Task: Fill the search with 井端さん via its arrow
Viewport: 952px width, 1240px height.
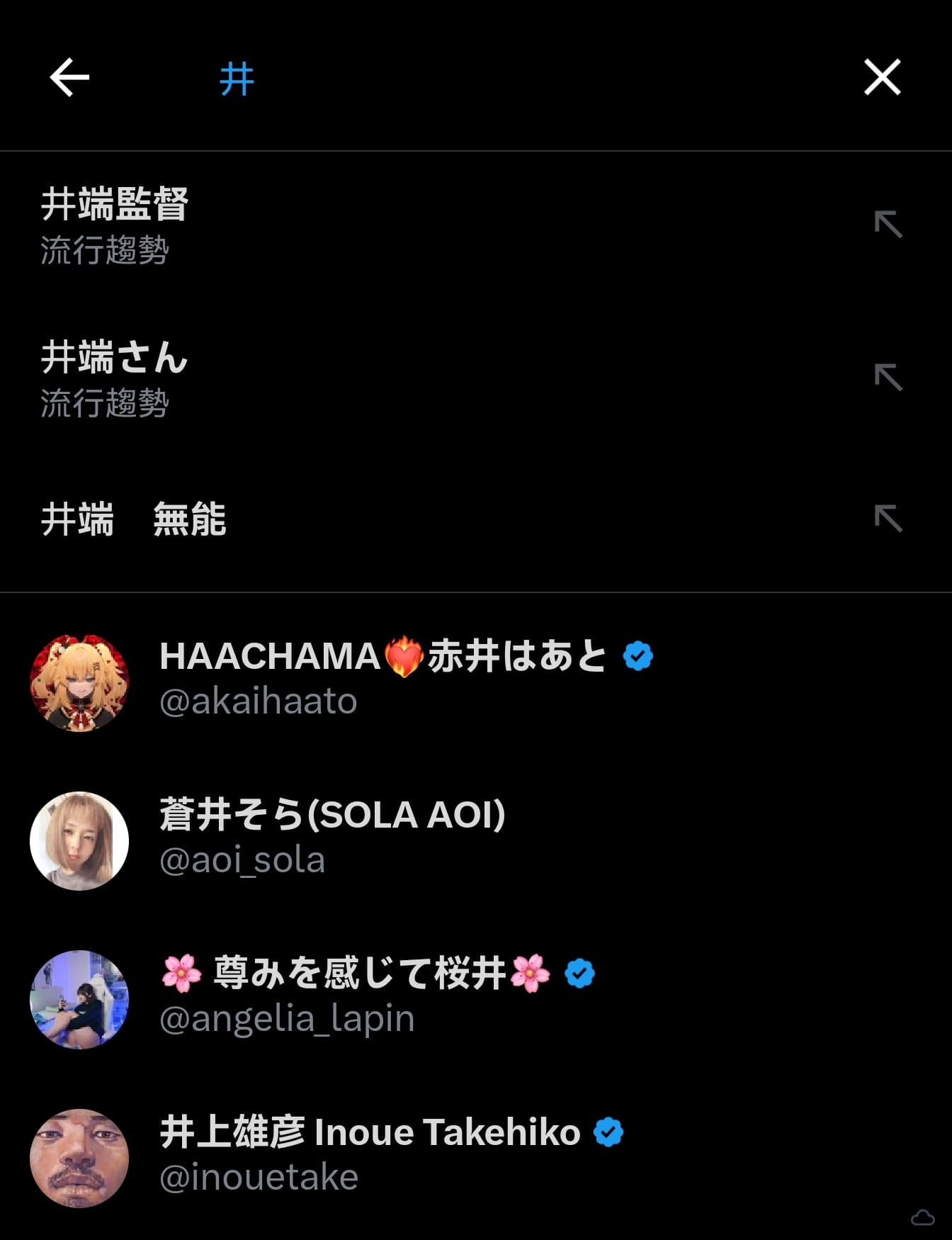Action: (x=888, y=377)
